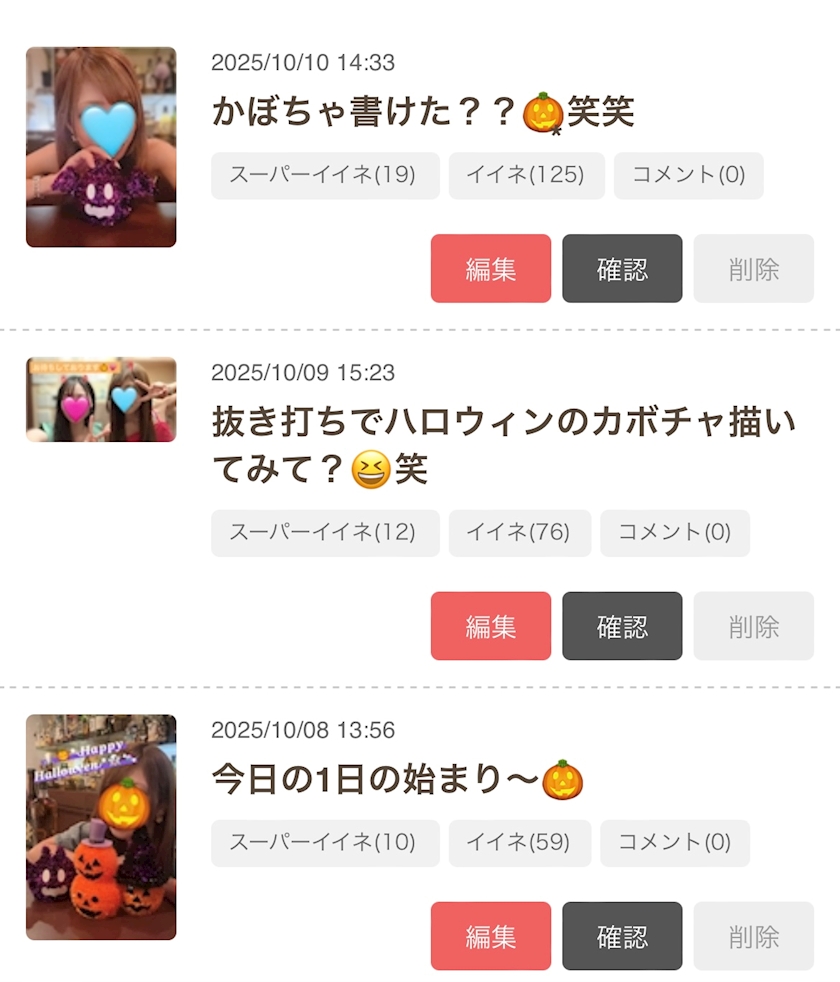
Task: View スーパーイイネ(19) on the かぼちゃ書けた post
Action: 325,175
